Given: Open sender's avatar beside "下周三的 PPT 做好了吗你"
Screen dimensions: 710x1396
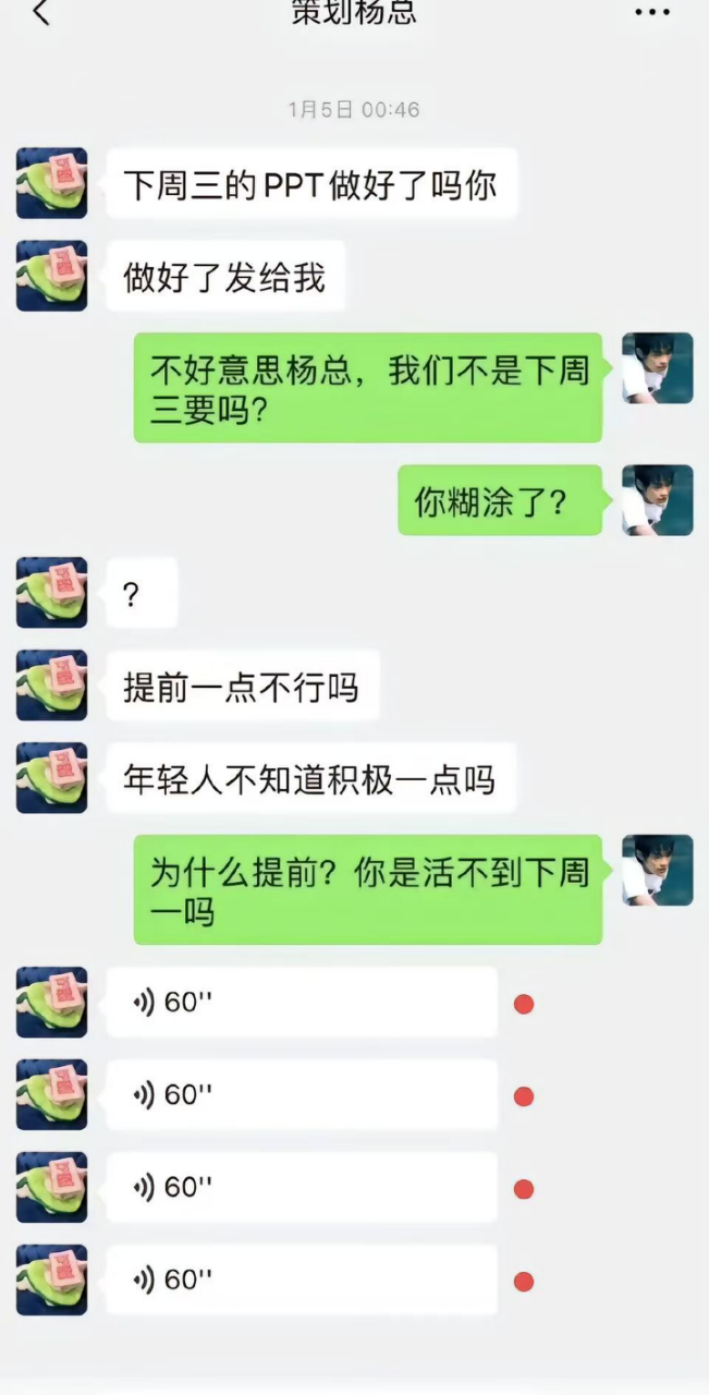Looking at the screenshot, I should (x=52, y=183).
